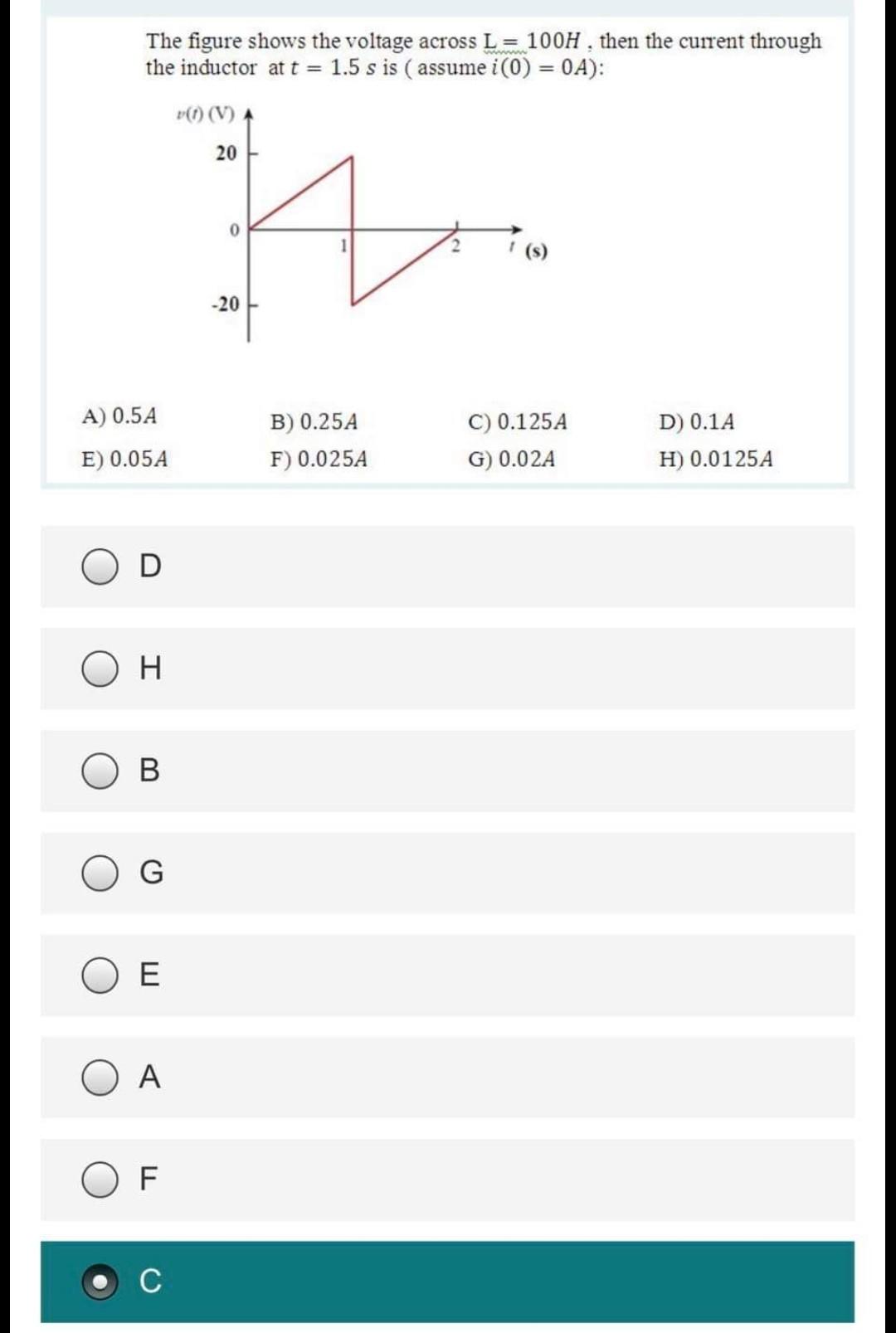Select radio option E
This screenshot has height=1333, width=896.
click(x=100, y=975)
